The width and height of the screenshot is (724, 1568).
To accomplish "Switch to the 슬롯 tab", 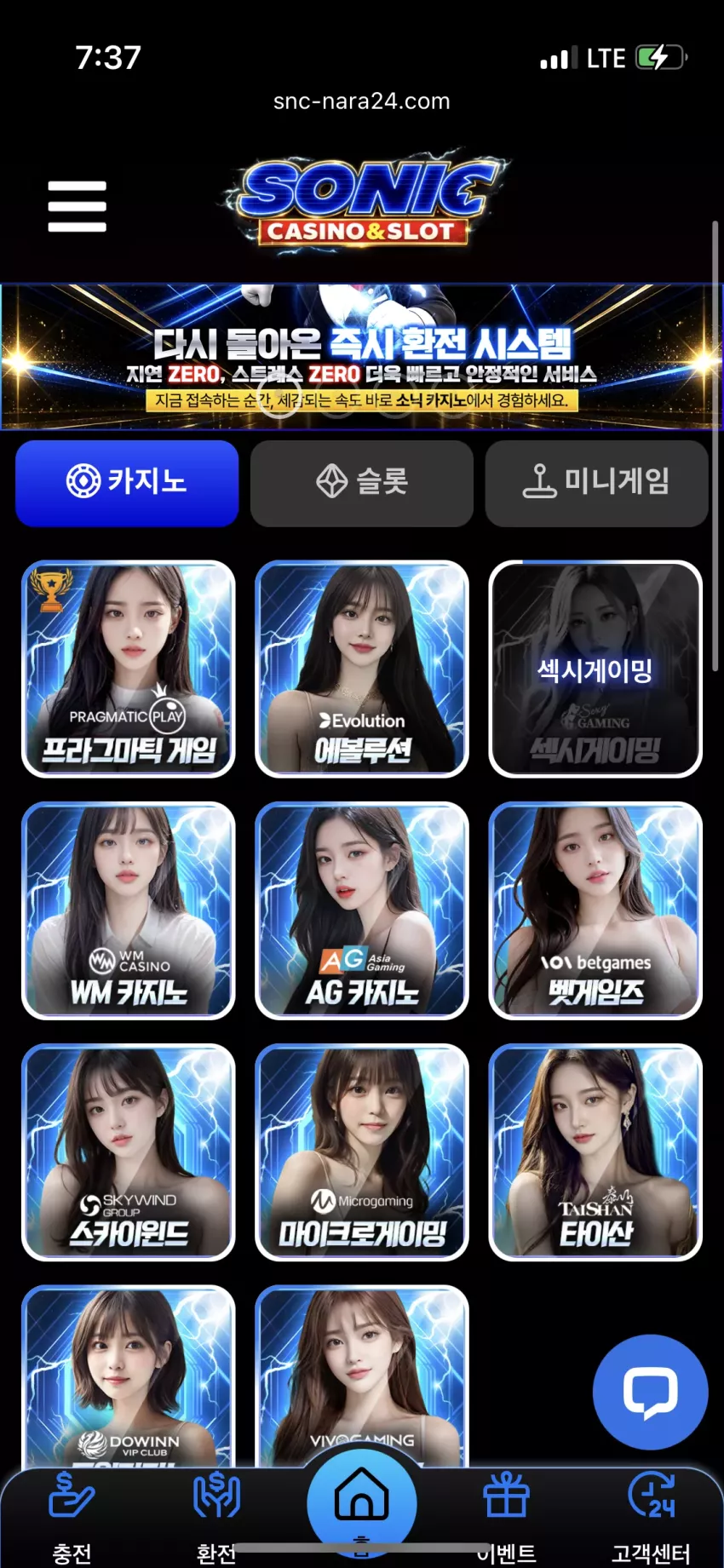I will (x=362, y=483).
